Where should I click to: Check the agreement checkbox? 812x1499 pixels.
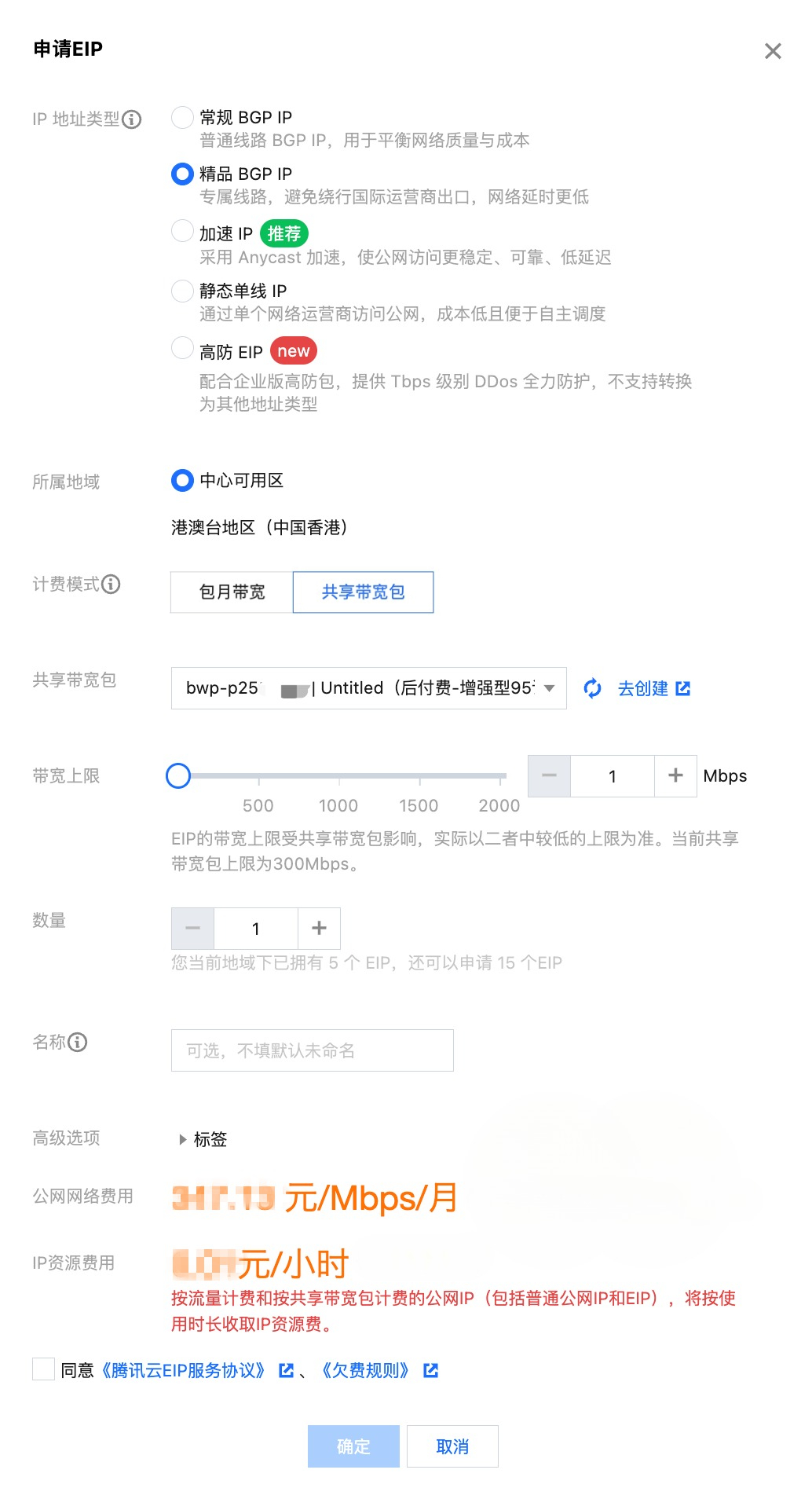click(44, 1369)
